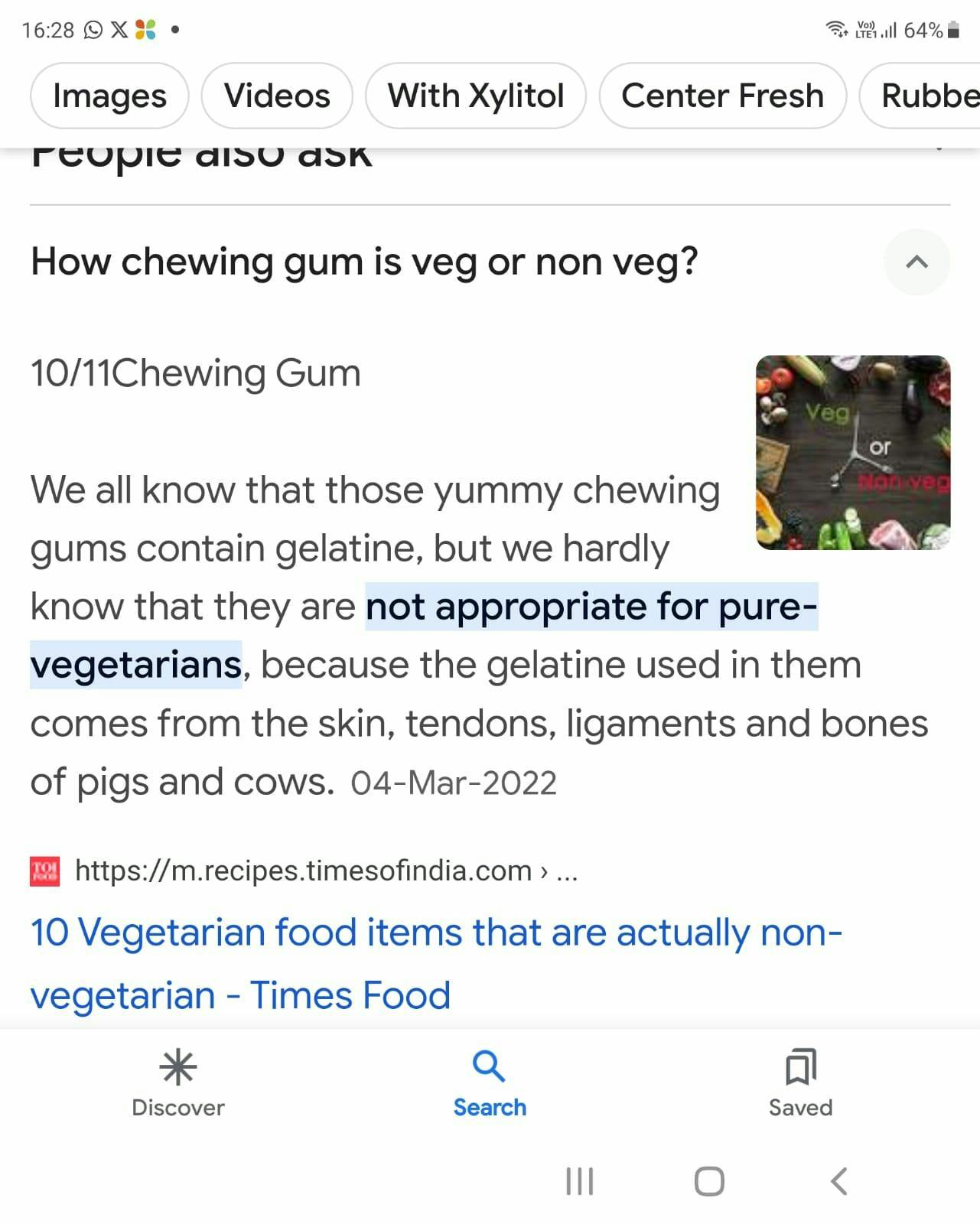Image resolution: width=980 pixels, height=1224 pixels.
Task: Open the Veg or Non veg thumbnail
Action: [x=853, y=452]
